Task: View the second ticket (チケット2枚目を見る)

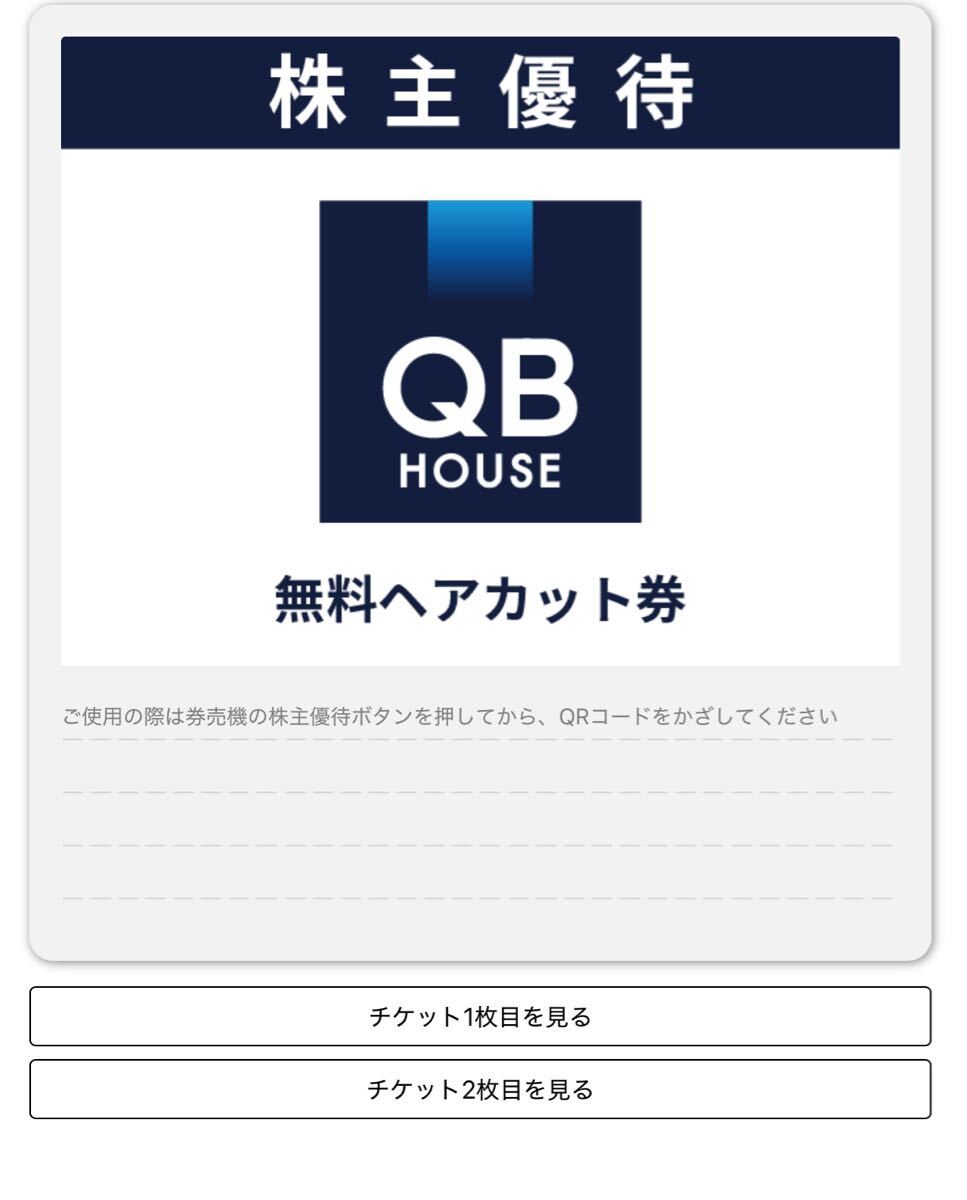Action: pyautogui.click(x=480, y=1089)
